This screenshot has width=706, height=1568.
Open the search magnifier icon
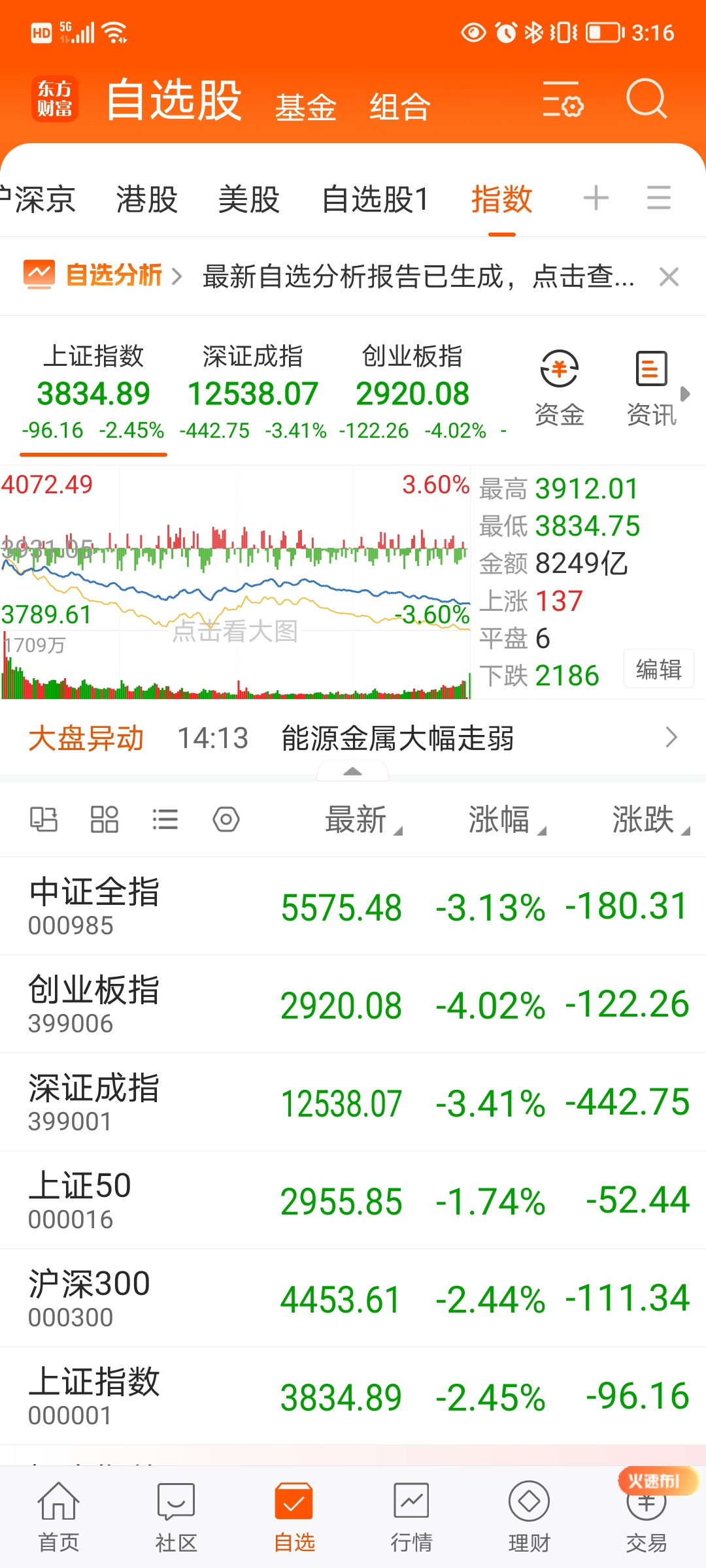click(646, 99)
